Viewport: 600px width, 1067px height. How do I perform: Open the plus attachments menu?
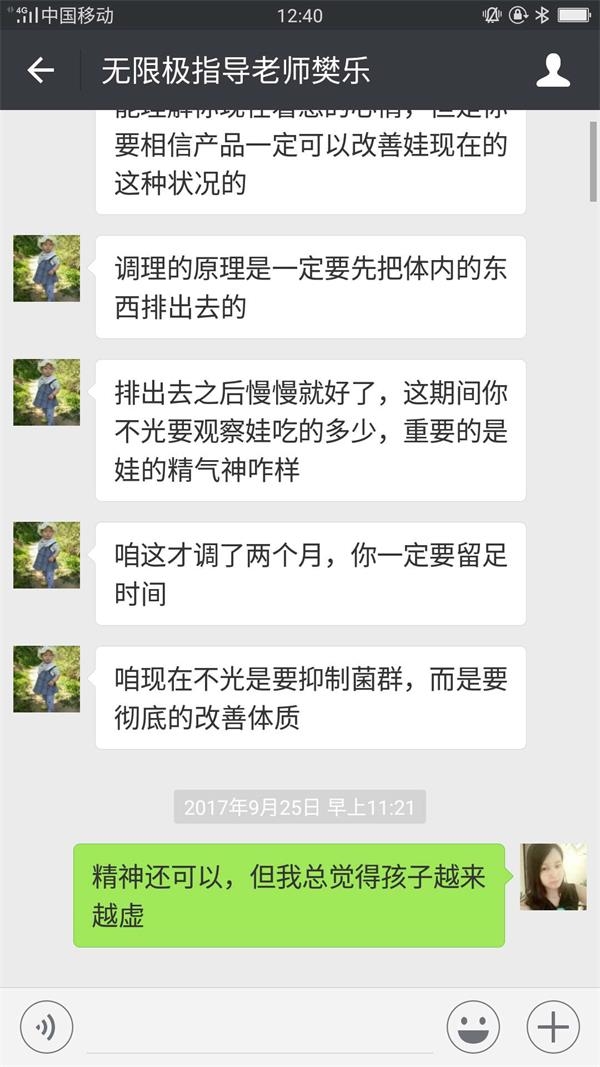click(553, 1026)
